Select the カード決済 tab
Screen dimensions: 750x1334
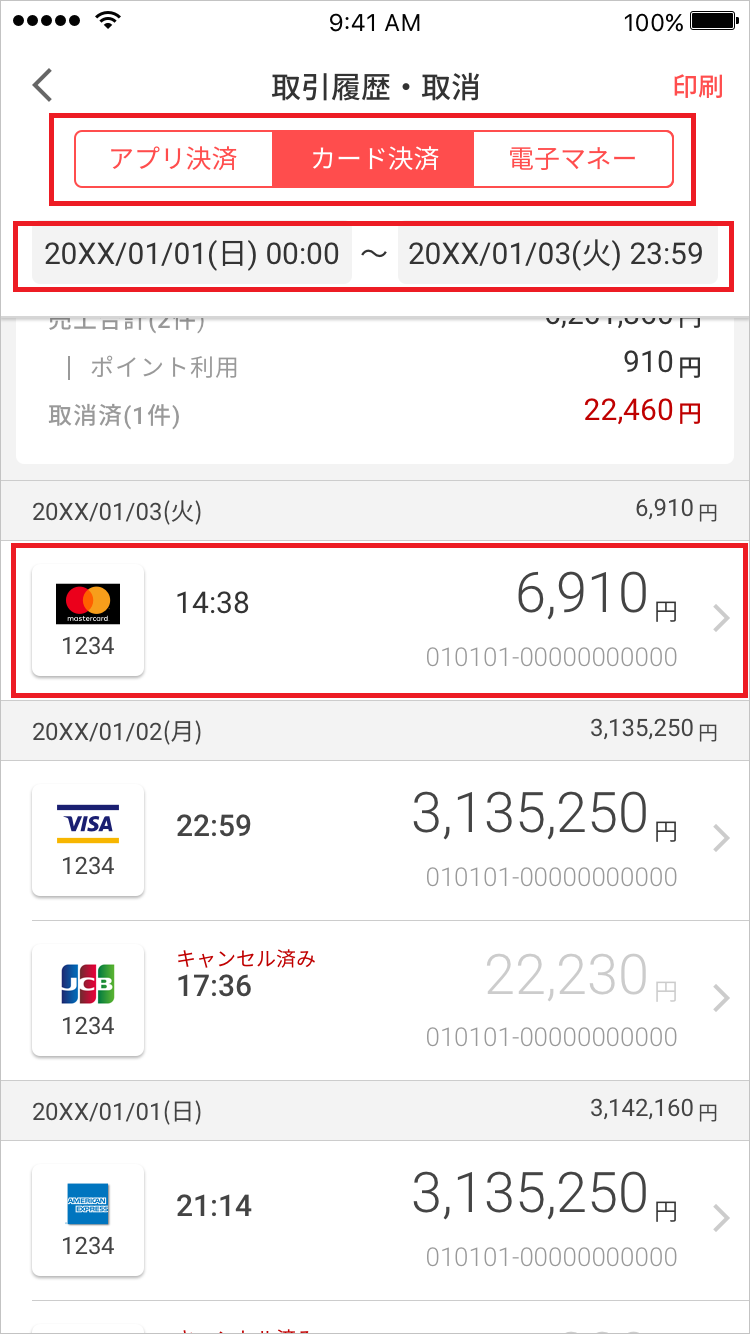point(373,159)
